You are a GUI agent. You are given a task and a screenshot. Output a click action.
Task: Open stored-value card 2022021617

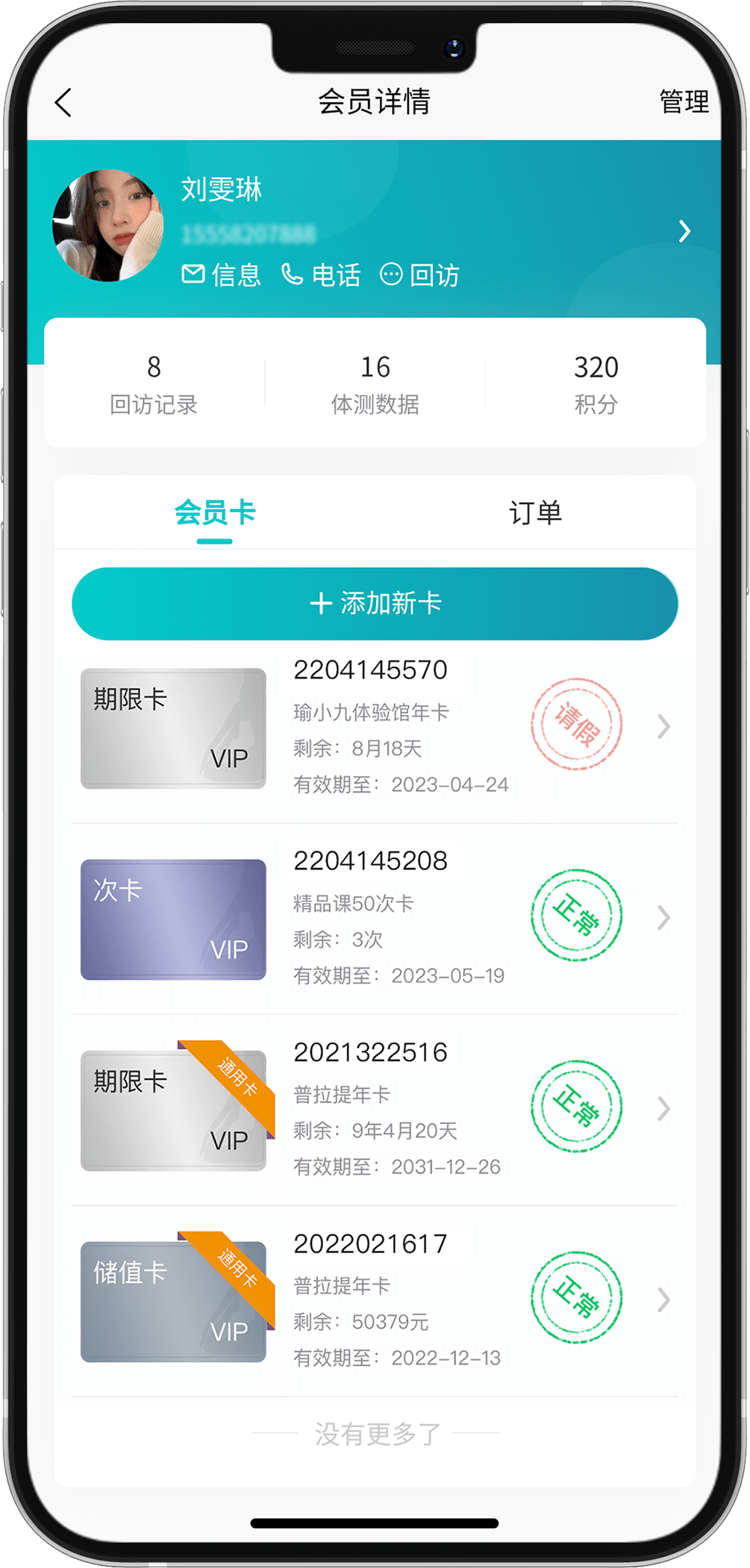(375, 1301)
